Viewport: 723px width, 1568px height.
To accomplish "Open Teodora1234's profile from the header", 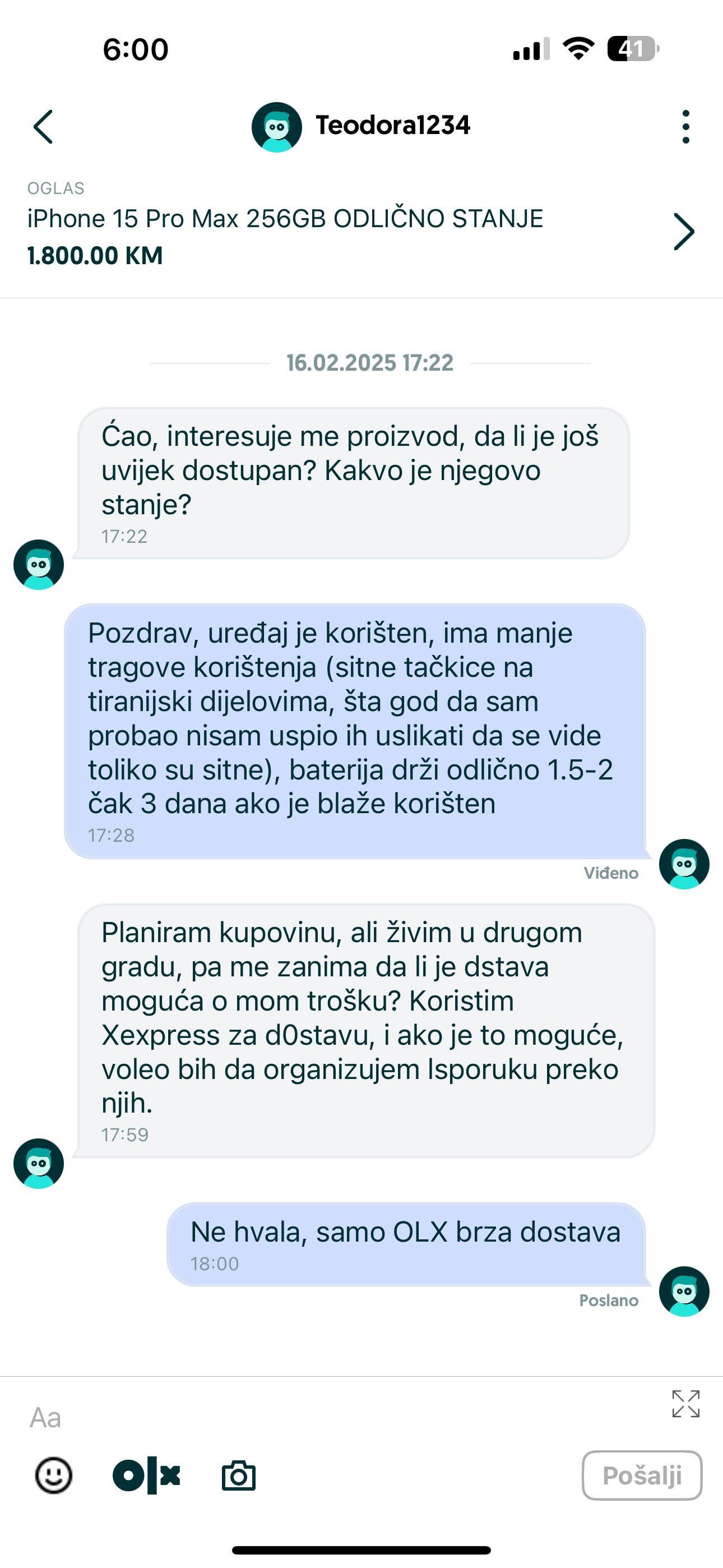I will [x=361, y=127].
